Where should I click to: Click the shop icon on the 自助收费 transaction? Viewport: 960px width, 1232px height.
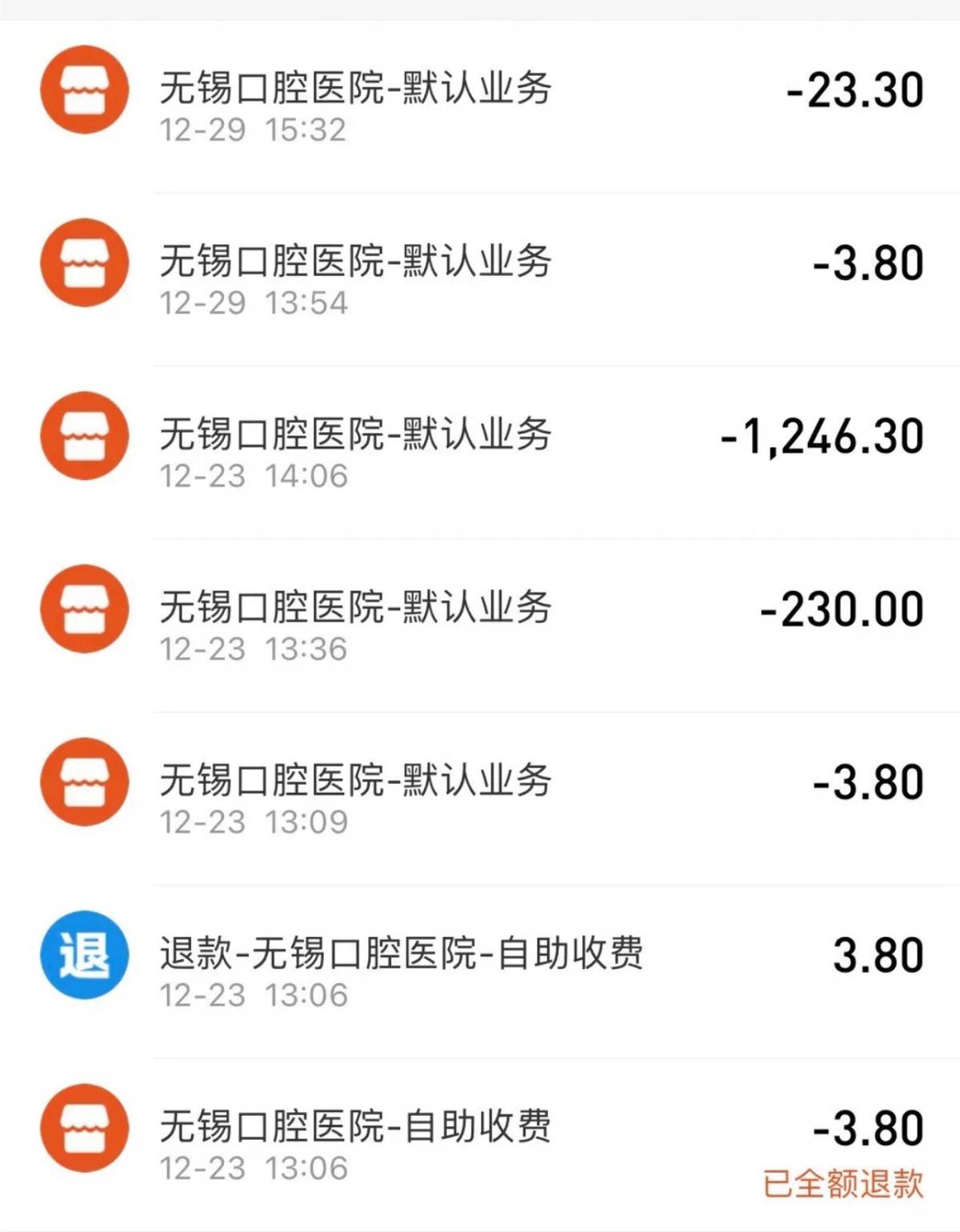pos(84,1128)
